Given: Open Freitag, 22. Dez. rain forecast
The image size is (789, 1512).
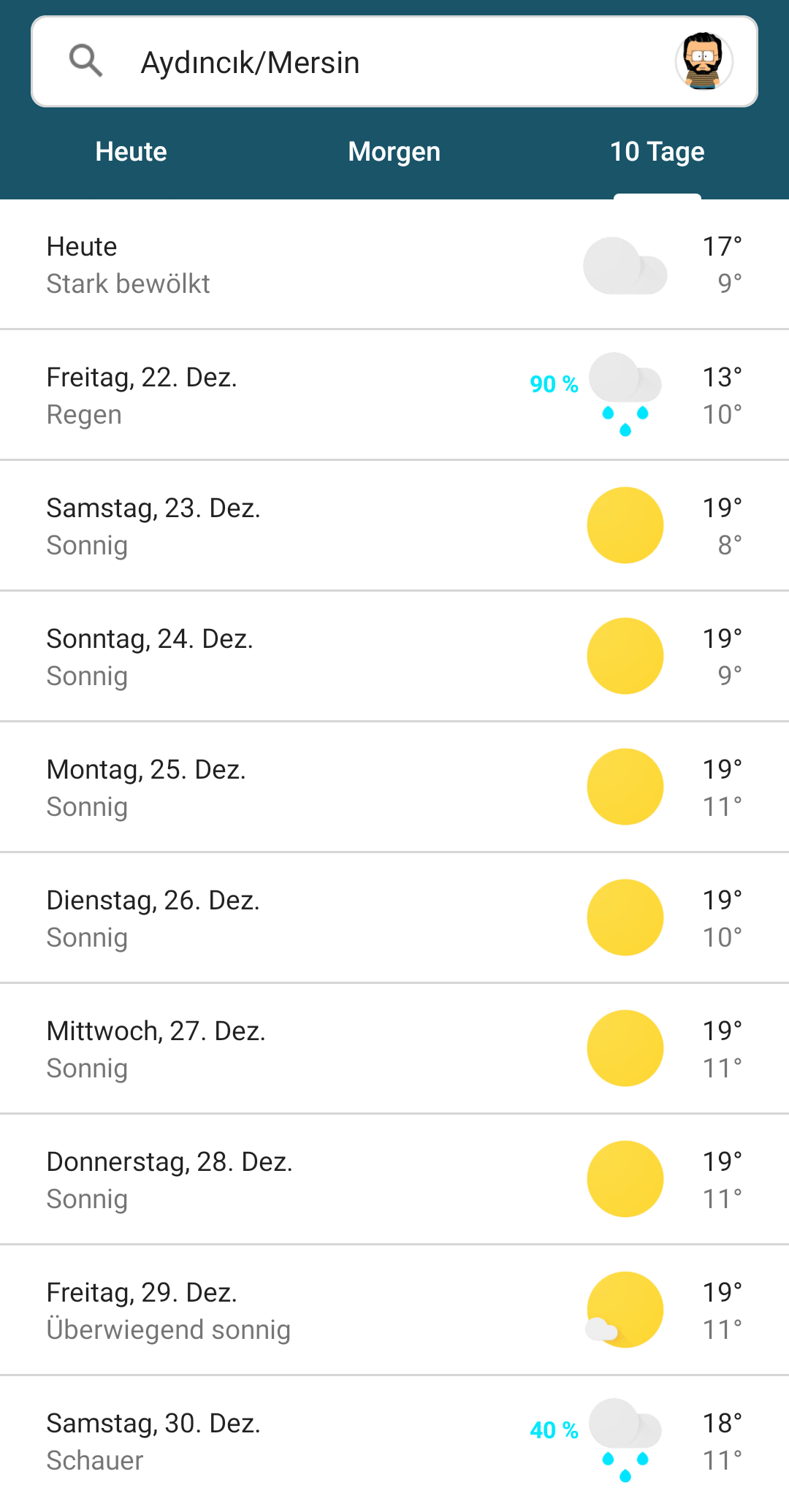Looking at the screenshot, I should pyautogui.click(x=394, y=395).
